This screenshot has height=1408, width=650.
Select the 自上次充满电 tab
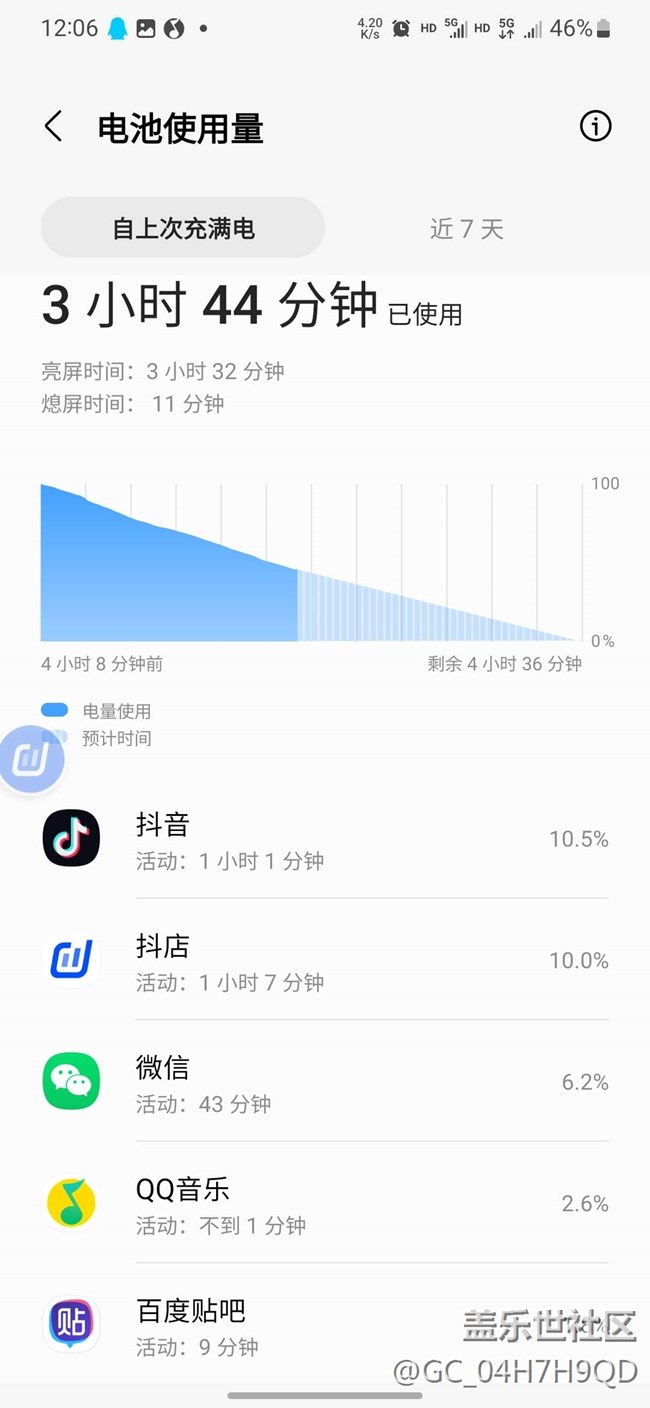coord(183,228)
